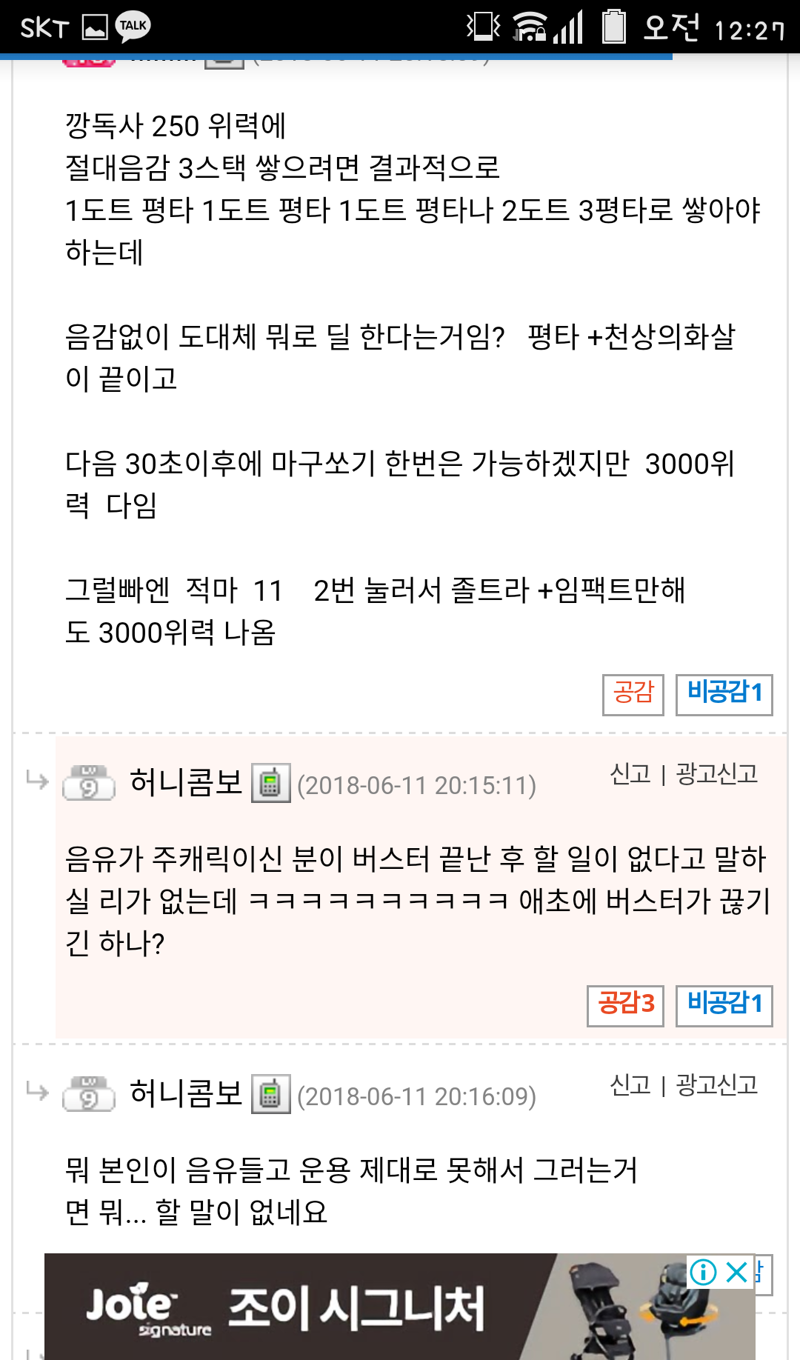The image size is (800, 1360).
Task: Tap 공감 on the 깡독사 250 위력 comment
Action: (633, 694)
